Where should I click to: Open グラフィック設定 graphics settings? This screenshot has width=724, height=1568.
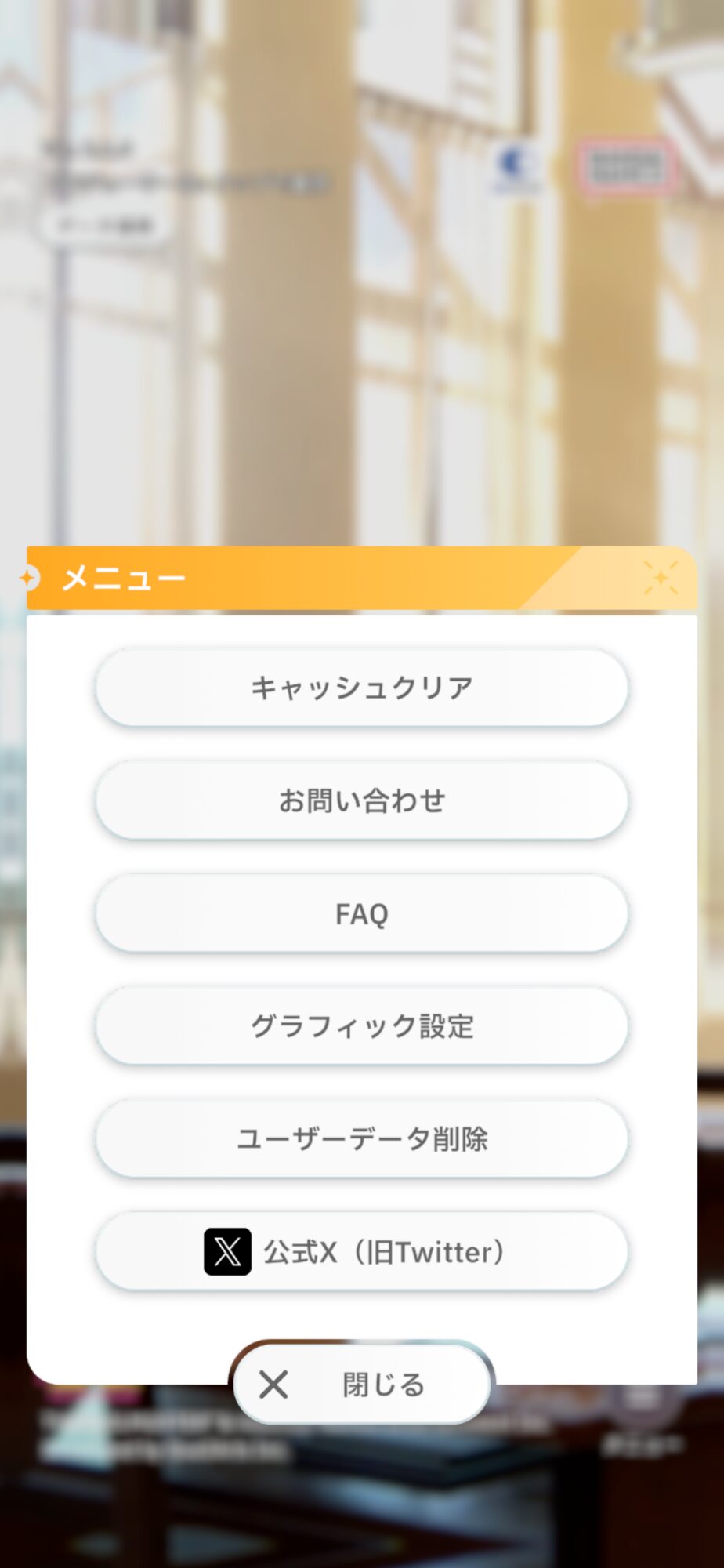click(361, 1026)
